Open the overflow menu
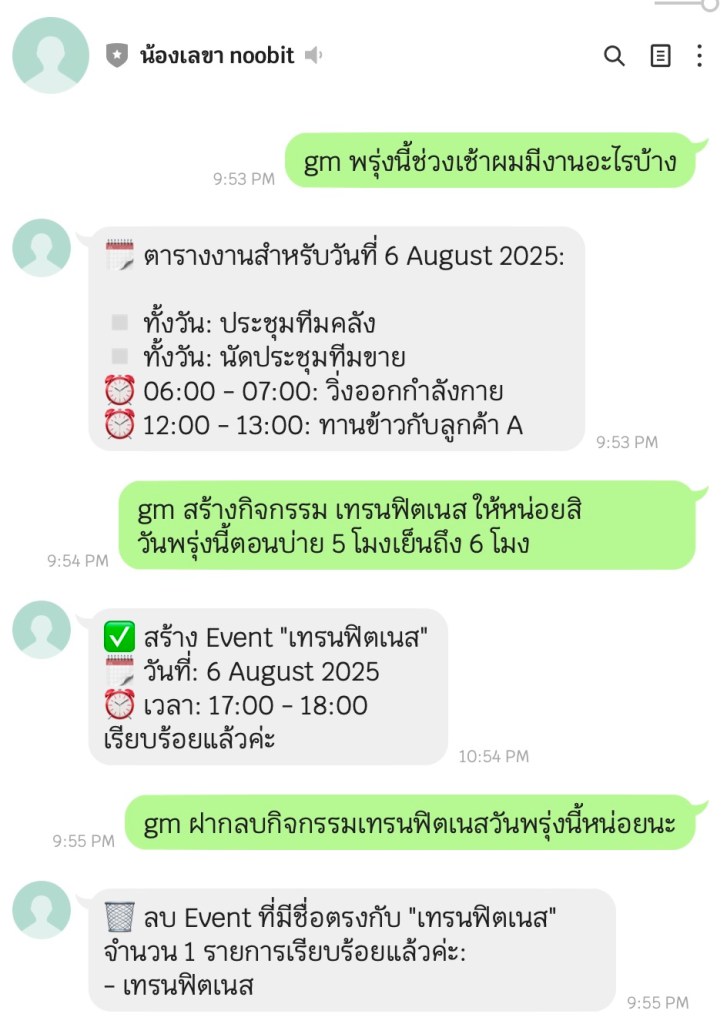Viewport: 727px width, 1024px height. point(699,56)
